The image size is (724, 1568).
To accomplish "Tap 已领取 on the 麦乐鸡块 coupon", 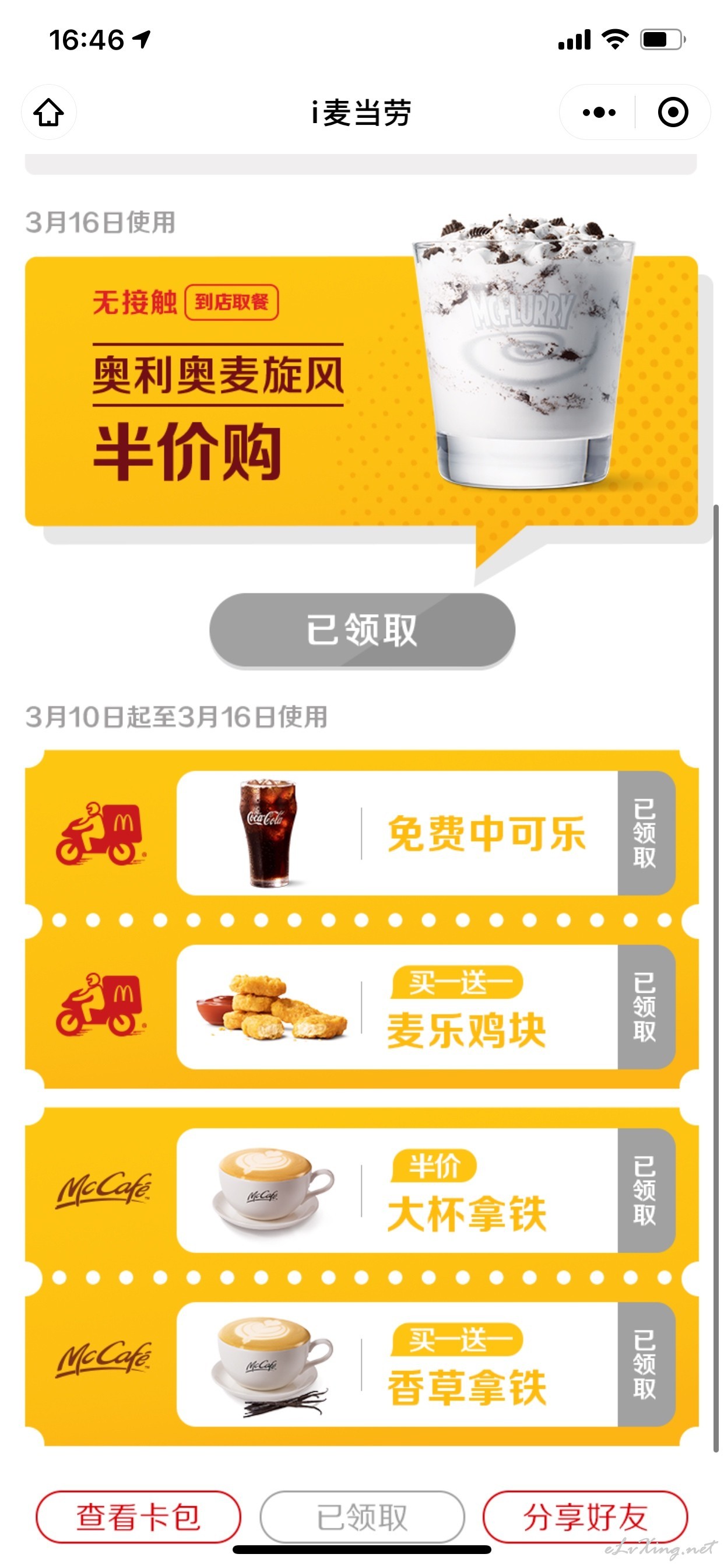I will [646, 1007].
